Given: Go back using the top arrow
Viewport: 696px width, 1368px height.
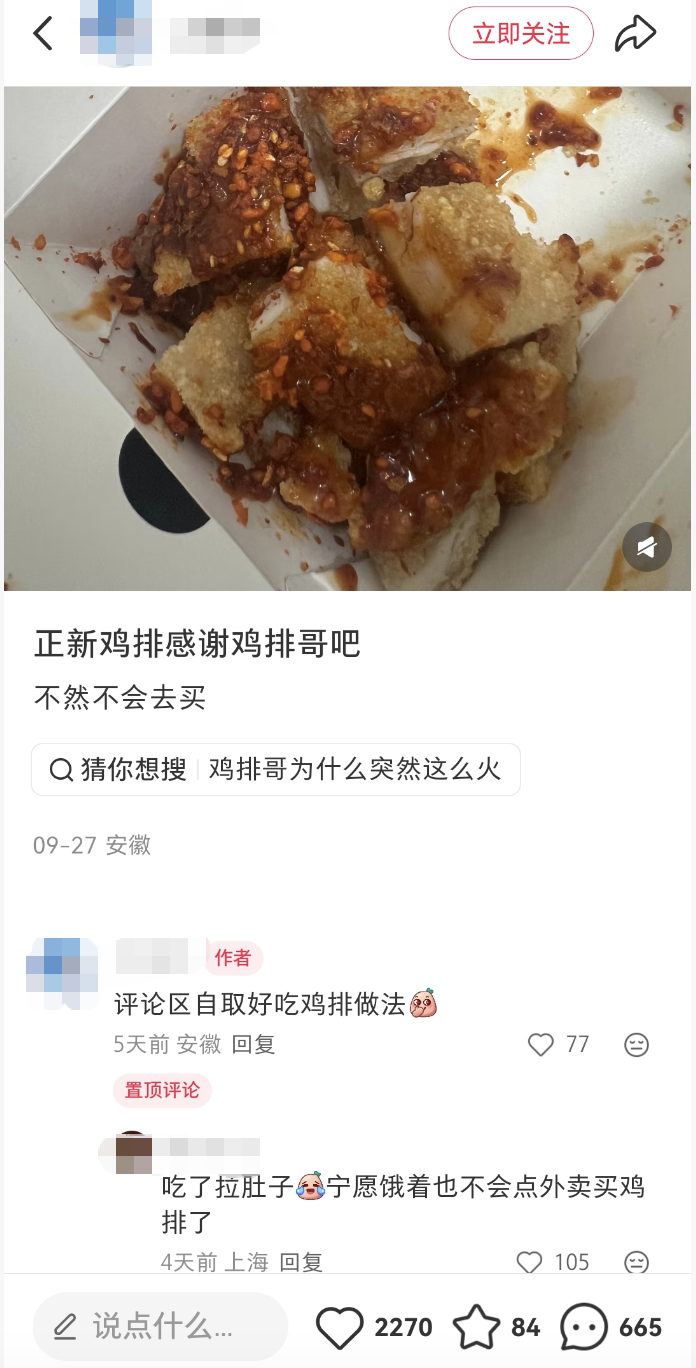Looking at the screenshot, I should (43, 34).
